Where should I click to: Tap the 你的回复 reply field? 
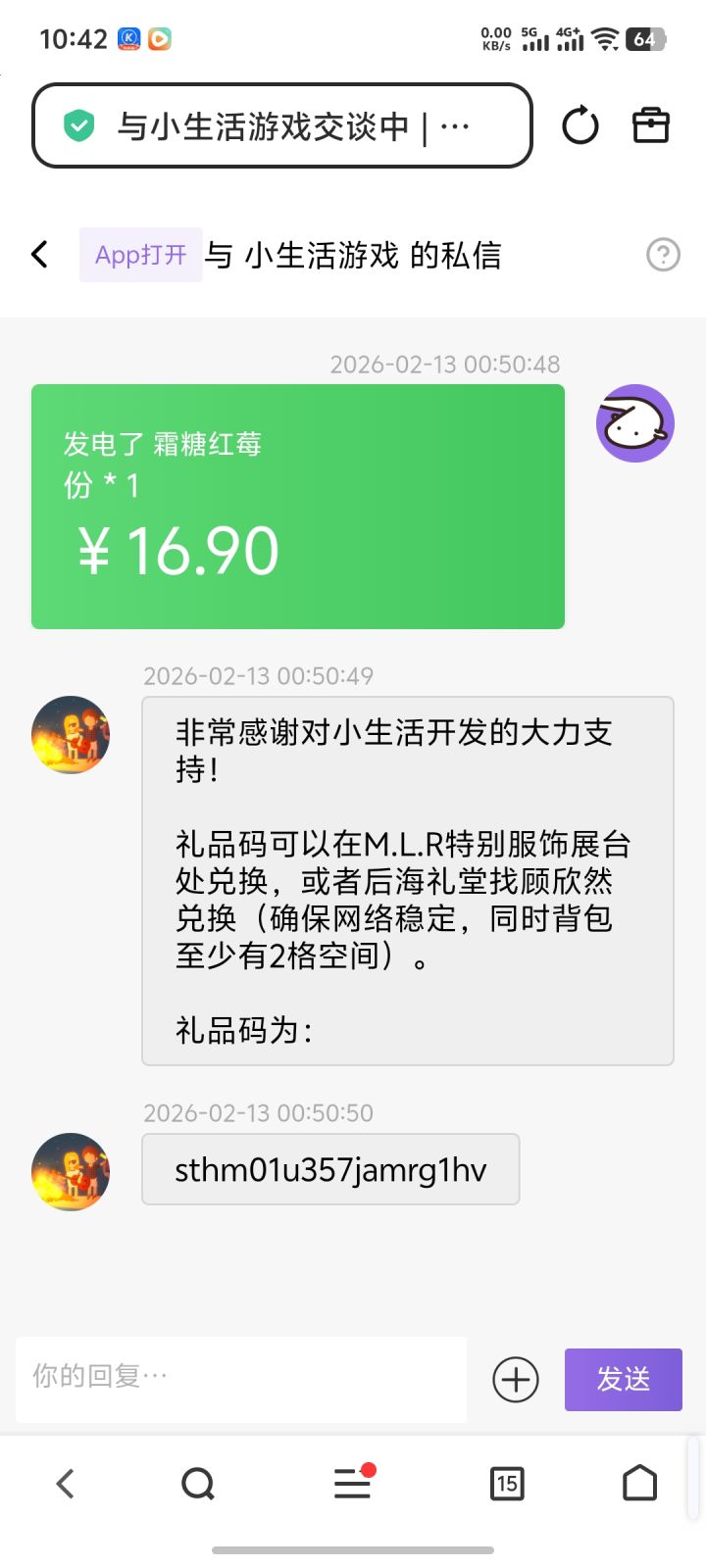(240, 1378)
